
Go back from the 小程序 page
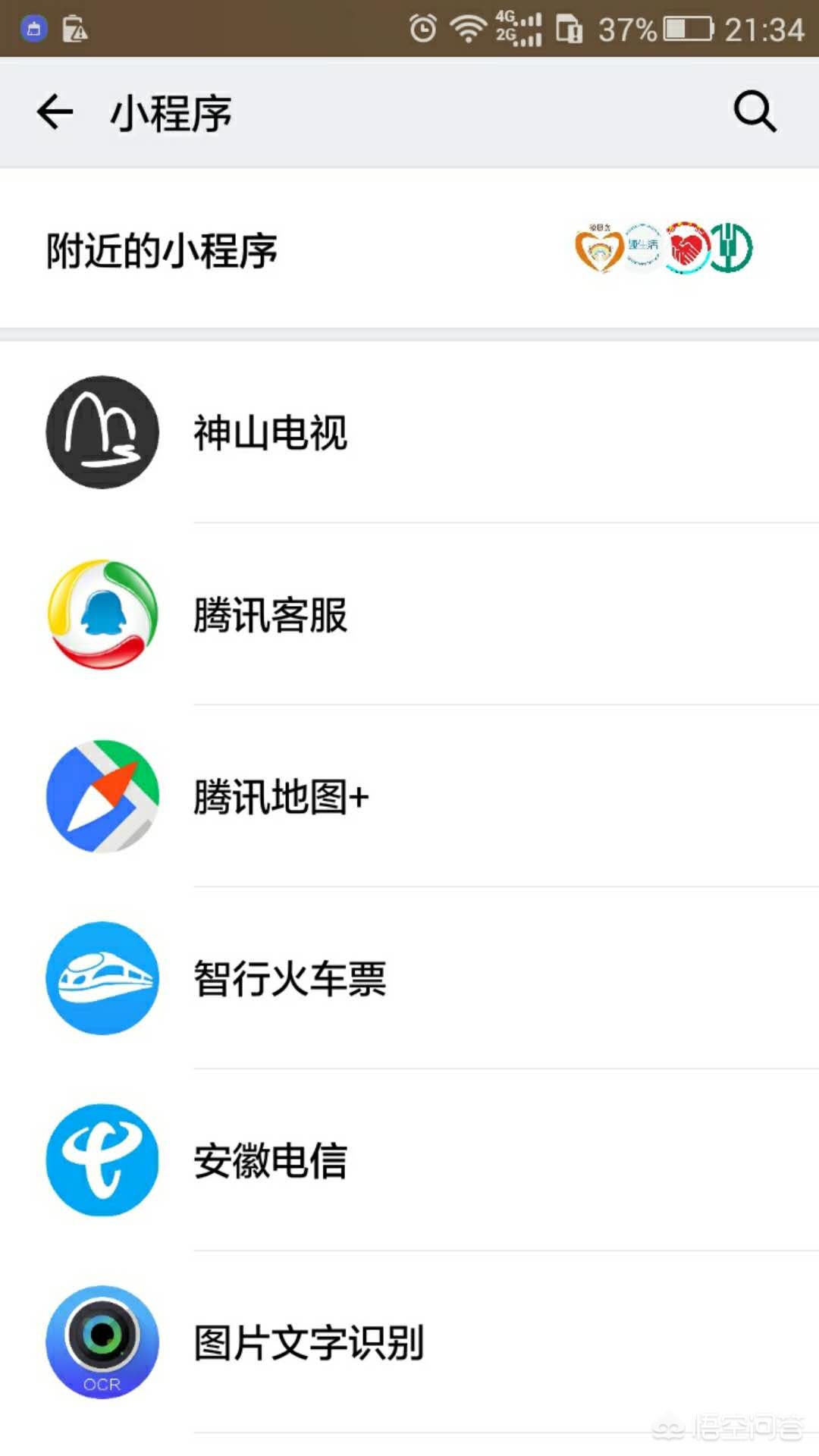coord(55,112)
